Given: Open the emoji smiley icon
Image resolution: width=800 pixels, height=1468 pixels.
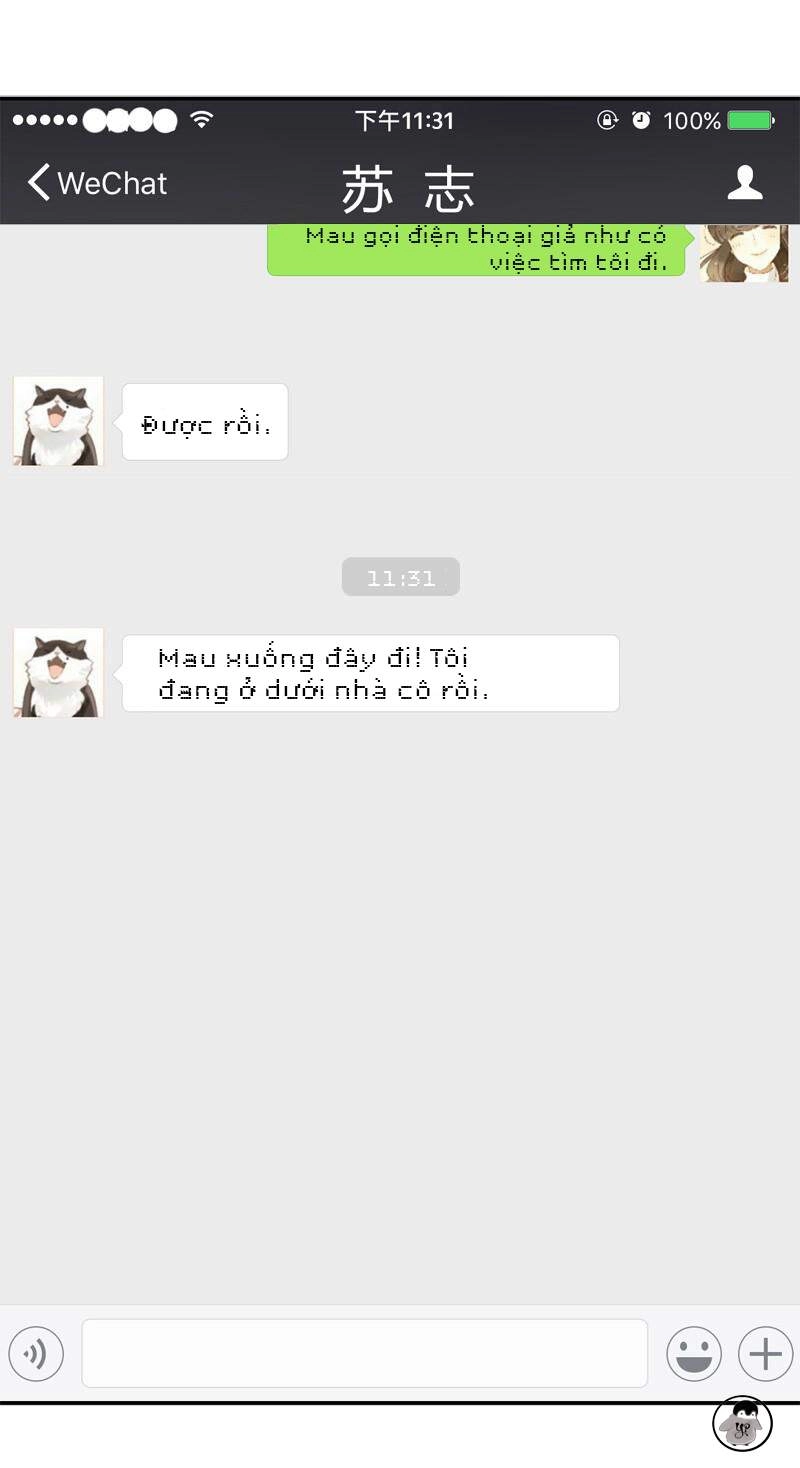Looking at the screenshot, I should pyautogui.click(x=693, y=1353).
